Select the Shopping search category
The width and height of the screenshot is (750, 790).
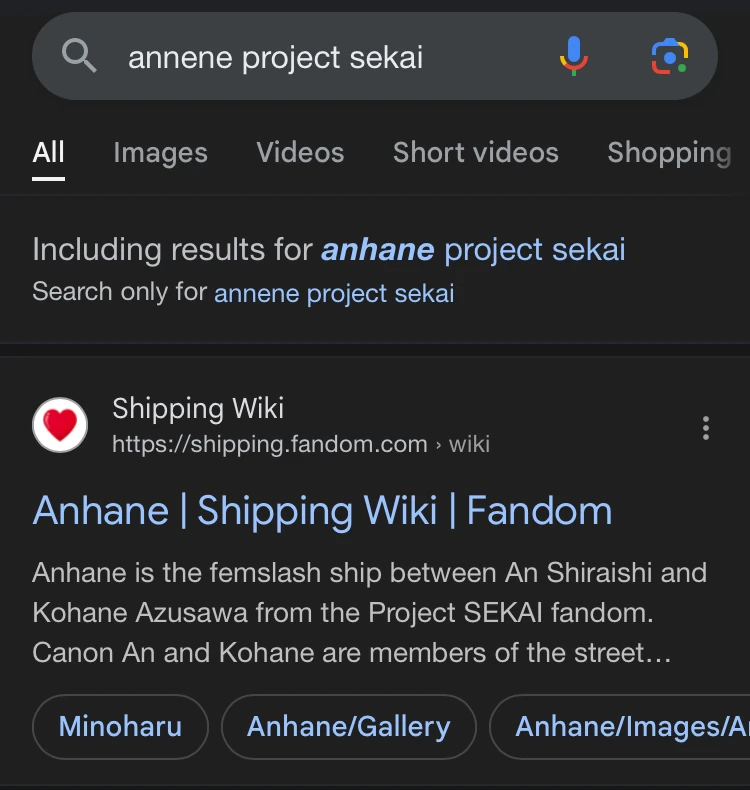coord(667,152)
